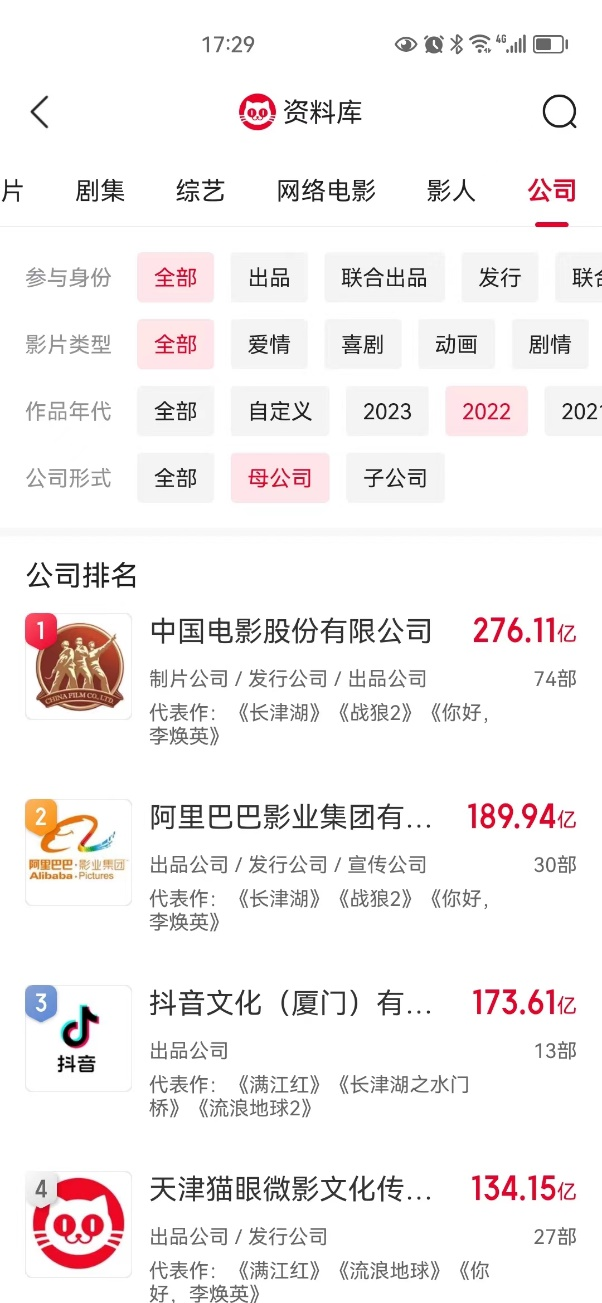Select year 2023 chip
The image size is (602, 1303).
(387, 411)
